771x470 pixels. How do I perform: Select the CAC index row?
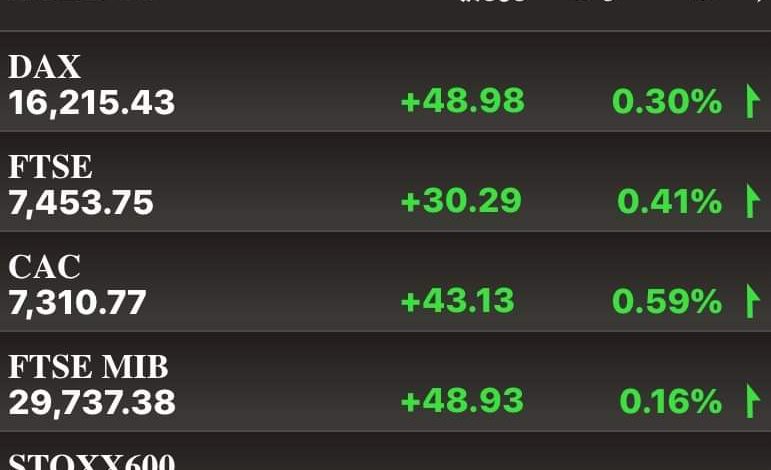point(385,284)
